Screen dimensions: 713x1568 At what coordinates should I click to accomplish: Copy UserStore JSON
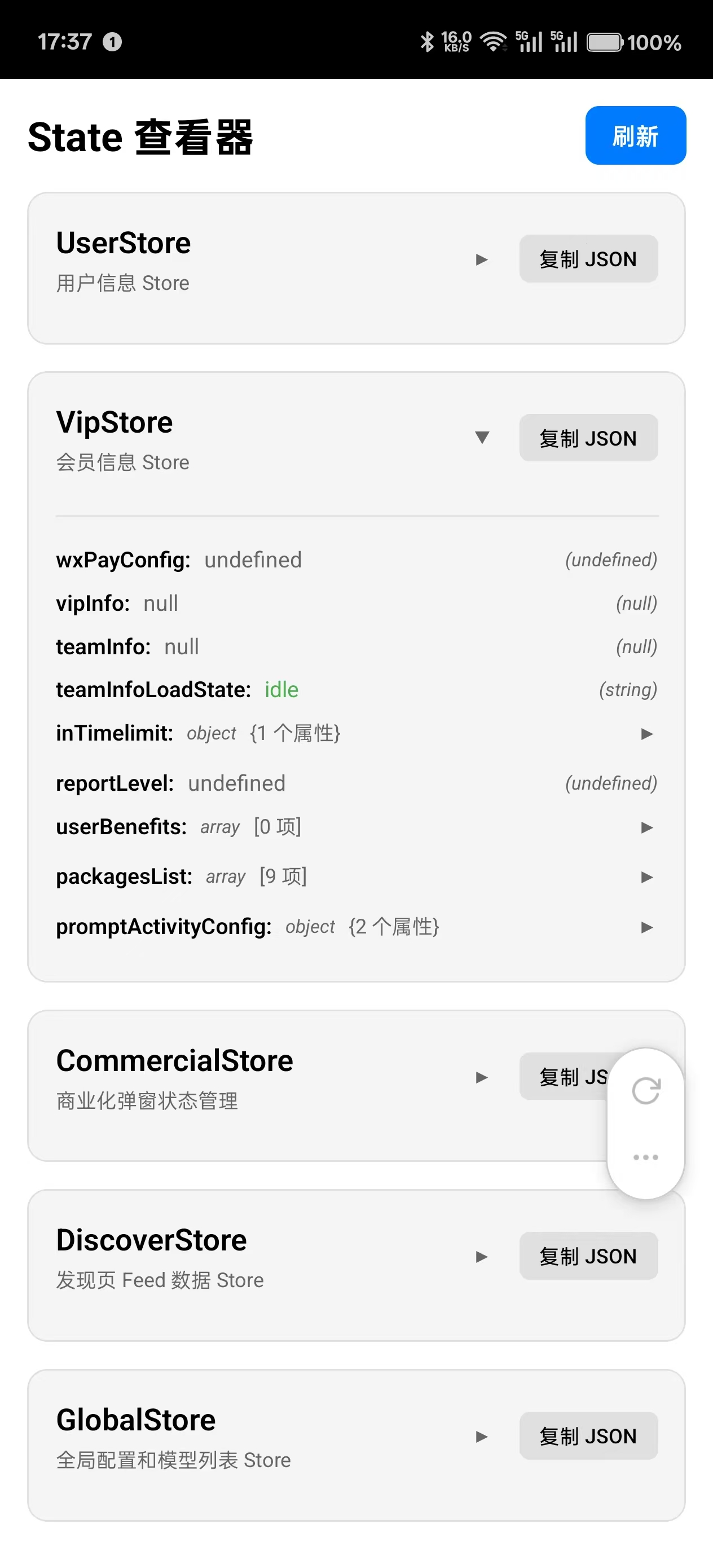pos(588,259)
